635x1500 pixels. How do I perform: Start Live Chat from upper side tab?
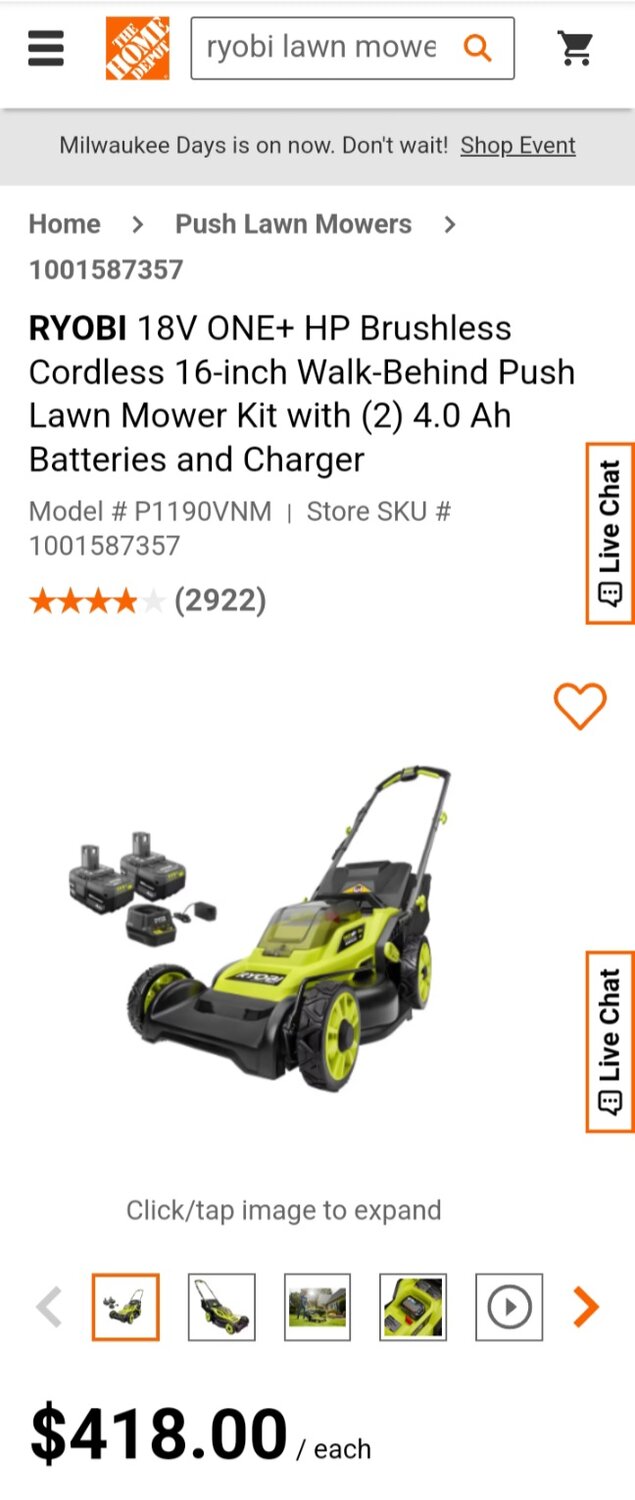610,534
